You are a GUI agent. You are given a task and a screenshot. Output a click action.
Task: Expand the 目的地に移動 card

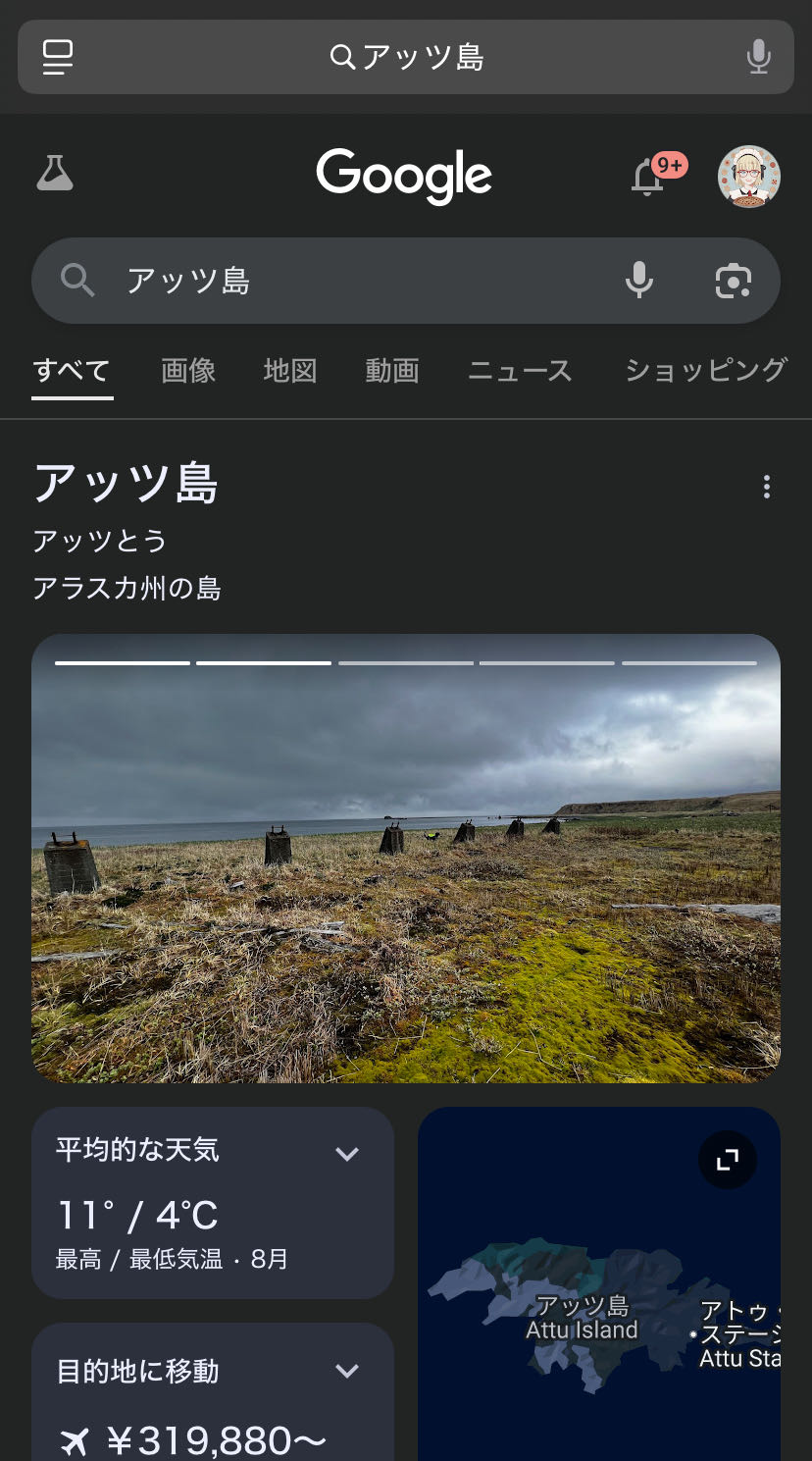(347, 1371)
